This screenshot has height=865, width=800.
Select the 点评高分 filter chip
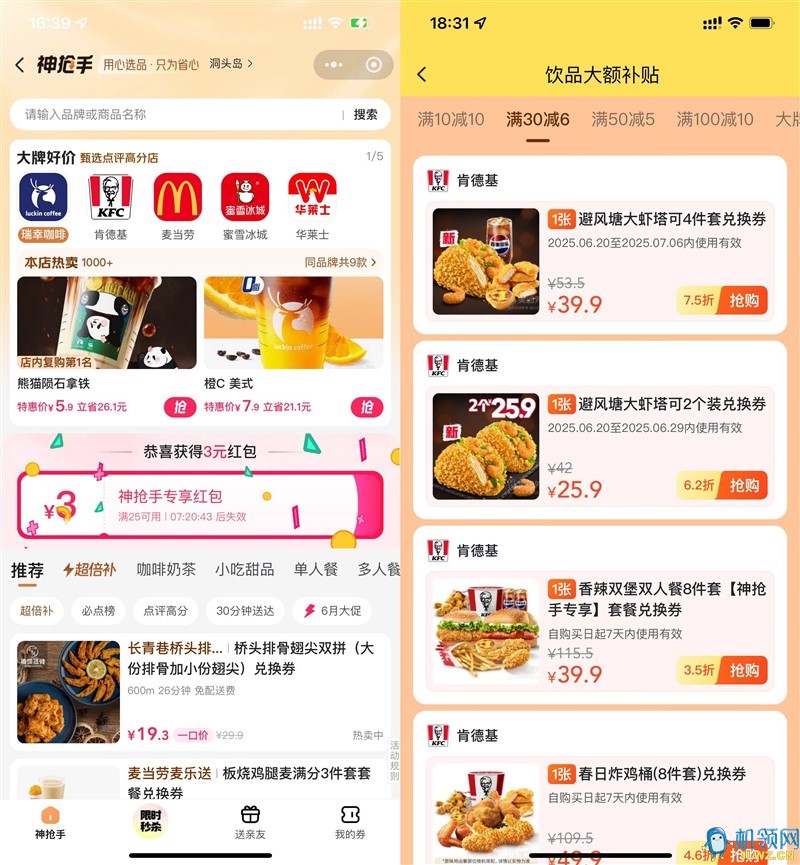(164, 610)
